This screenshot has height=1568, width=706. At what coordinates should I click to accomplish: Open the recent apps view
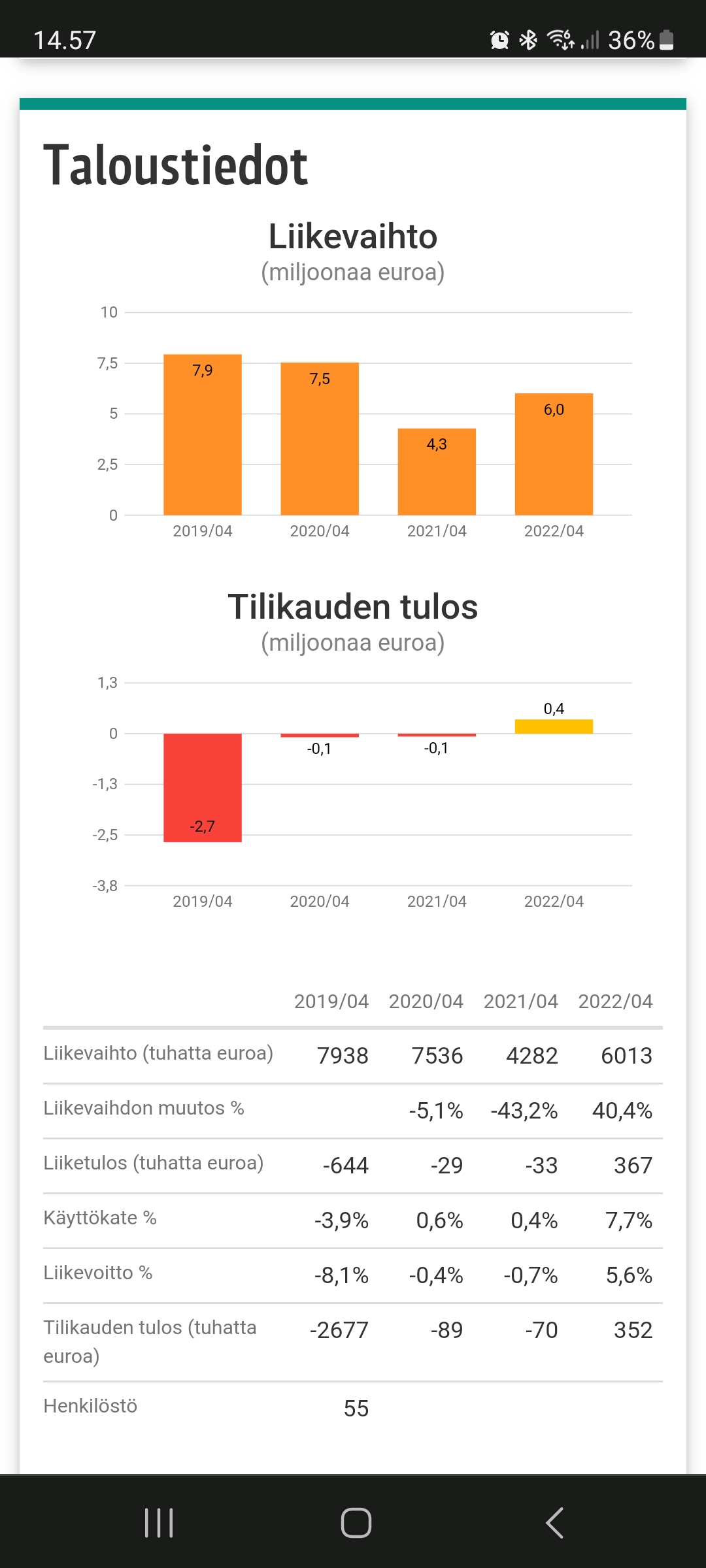(159, 1523)
